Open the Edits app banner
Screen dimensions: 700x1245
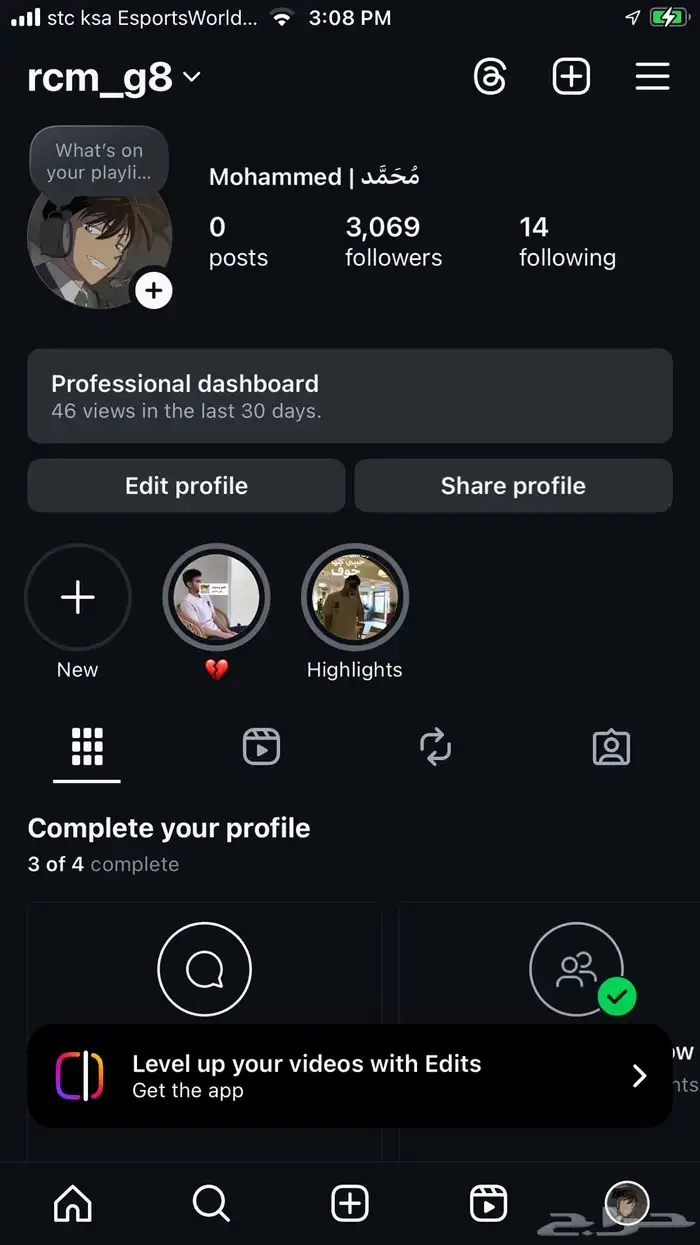click(x=349, y=1075)
